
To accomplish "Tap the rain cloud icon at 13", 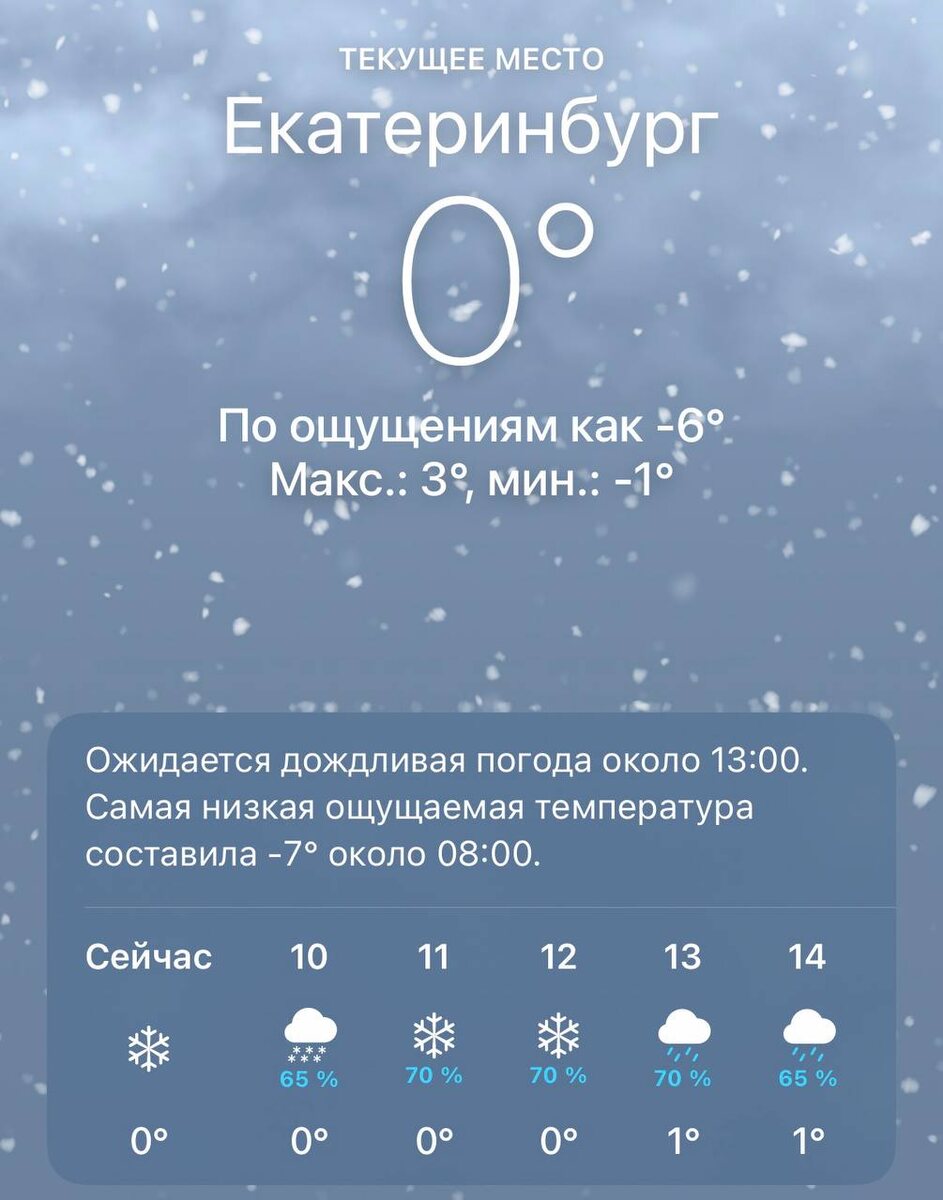I will (x=684, y=1033).
